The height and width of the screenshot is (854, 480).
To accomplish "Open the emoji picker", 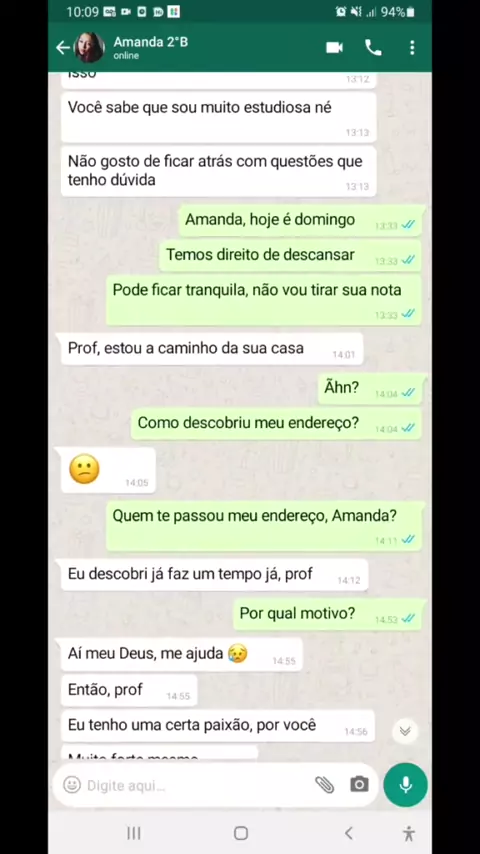I will (x=72, y=785).
